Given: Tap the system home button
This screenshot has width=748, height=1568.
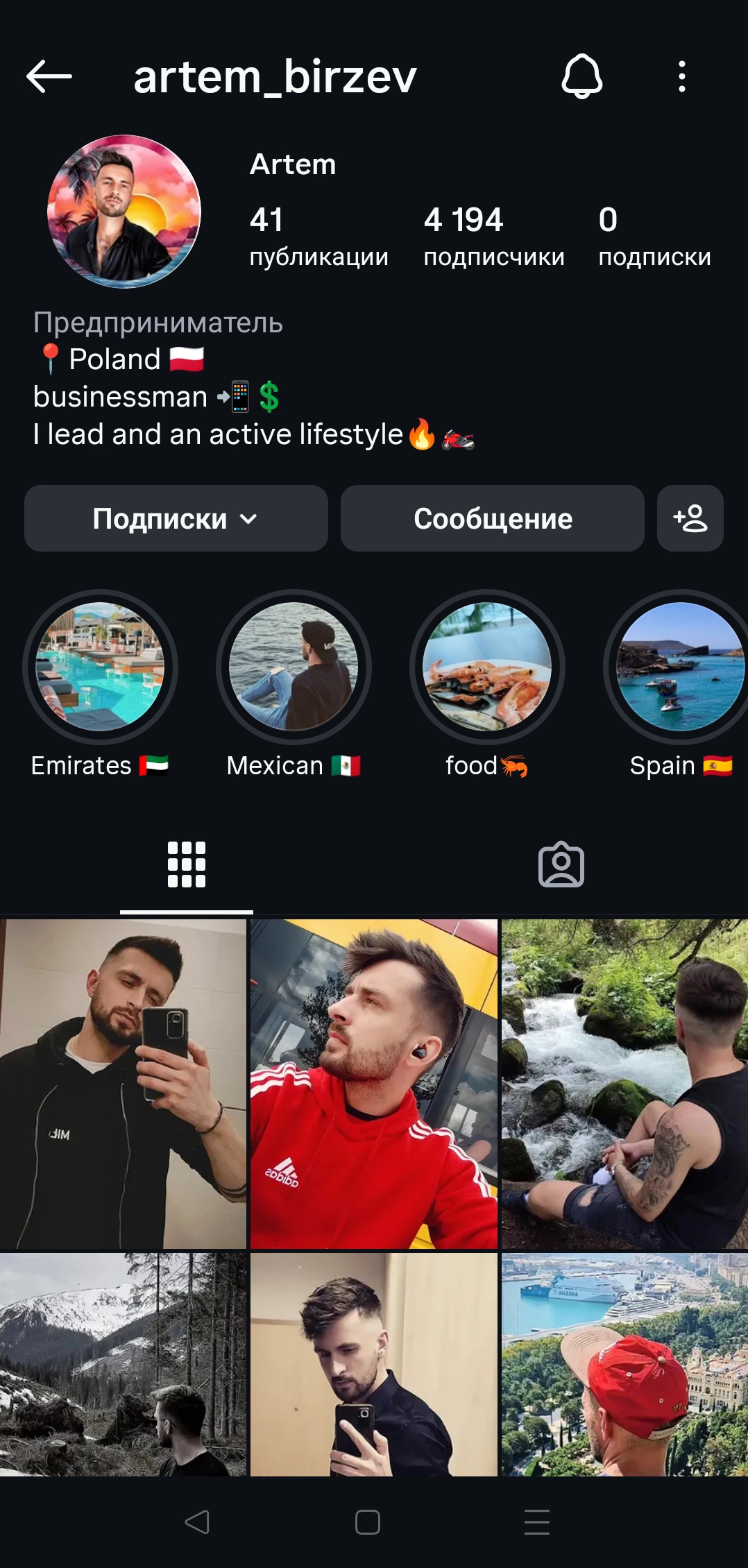Looking at the screenshot, I should (x=368, y=1522).
